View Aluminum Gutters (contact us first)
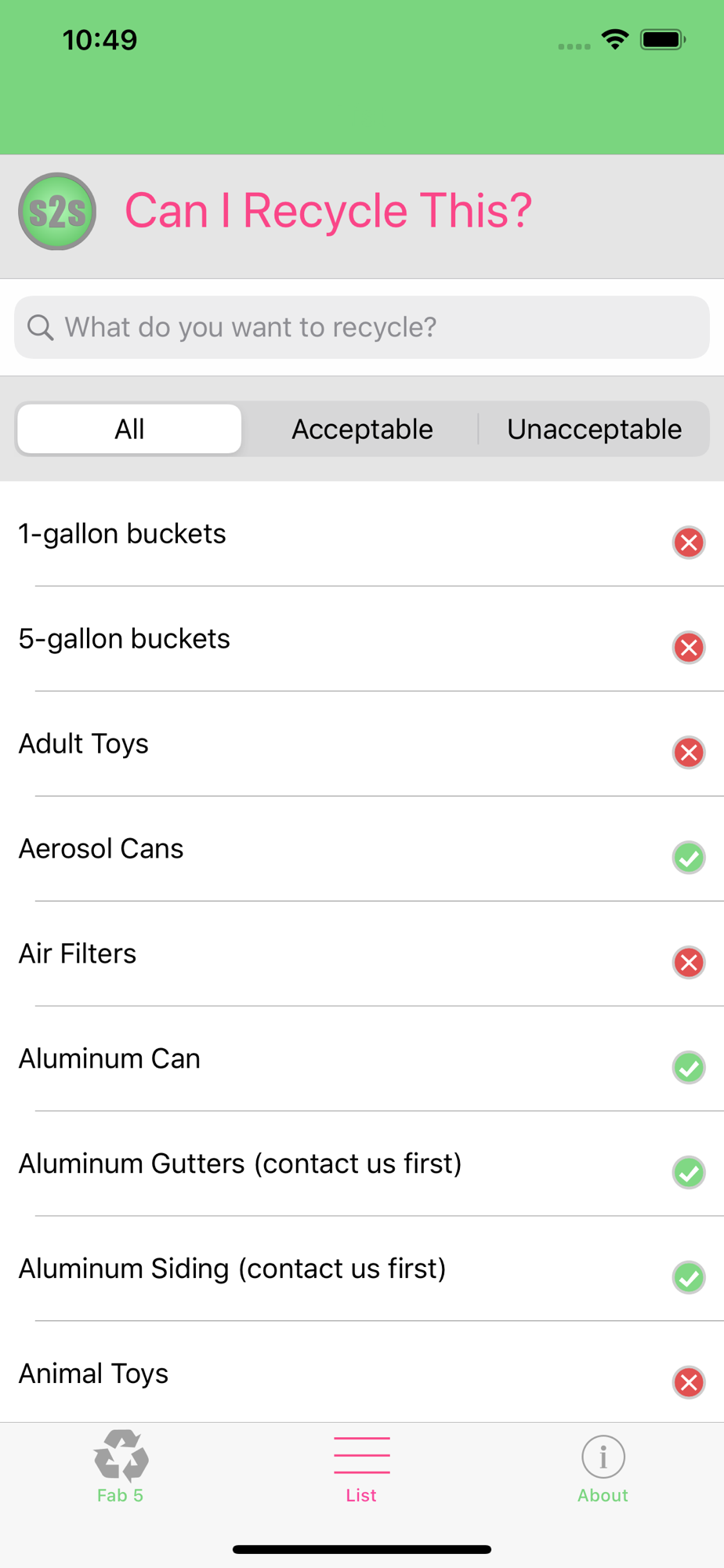 click(362, 1164)
